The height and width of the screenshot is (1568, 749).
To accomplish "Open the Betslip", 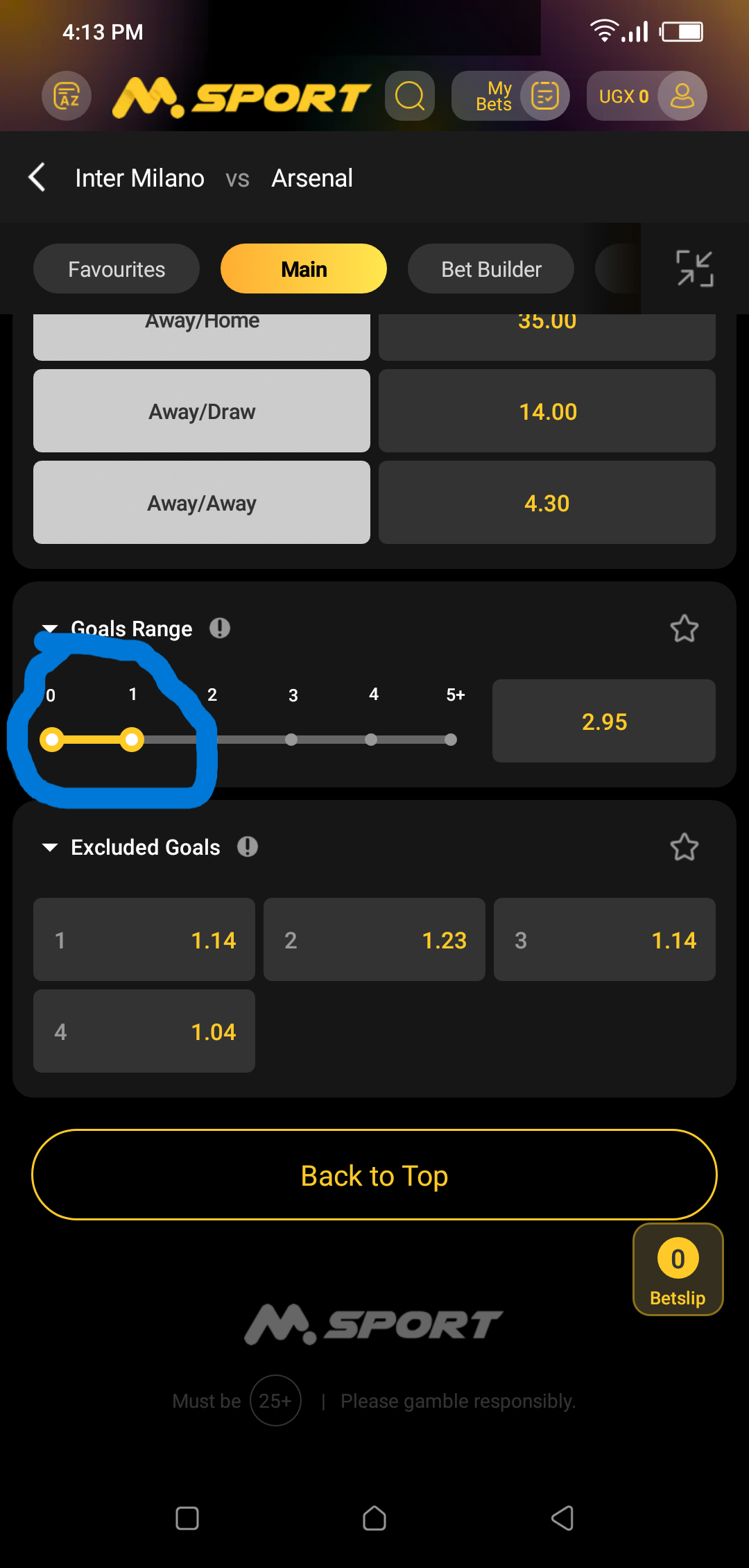I will coord(678,1270).
